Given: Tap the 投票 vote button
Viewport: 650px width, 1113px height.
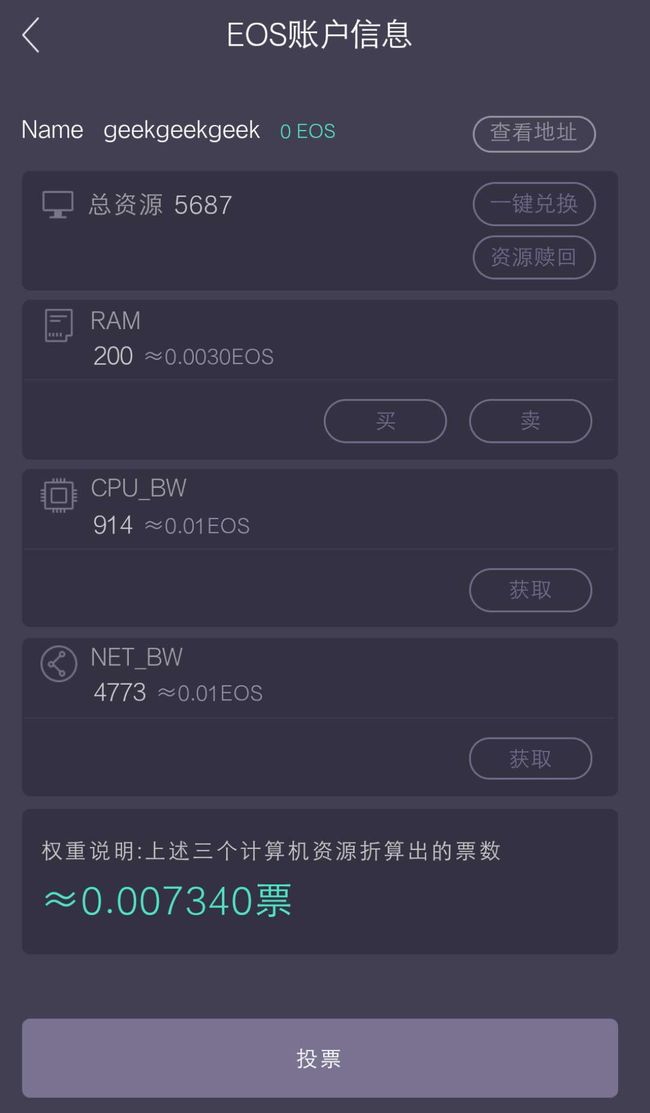Looking at the screenshot, I should click(x=320, y=1058).
